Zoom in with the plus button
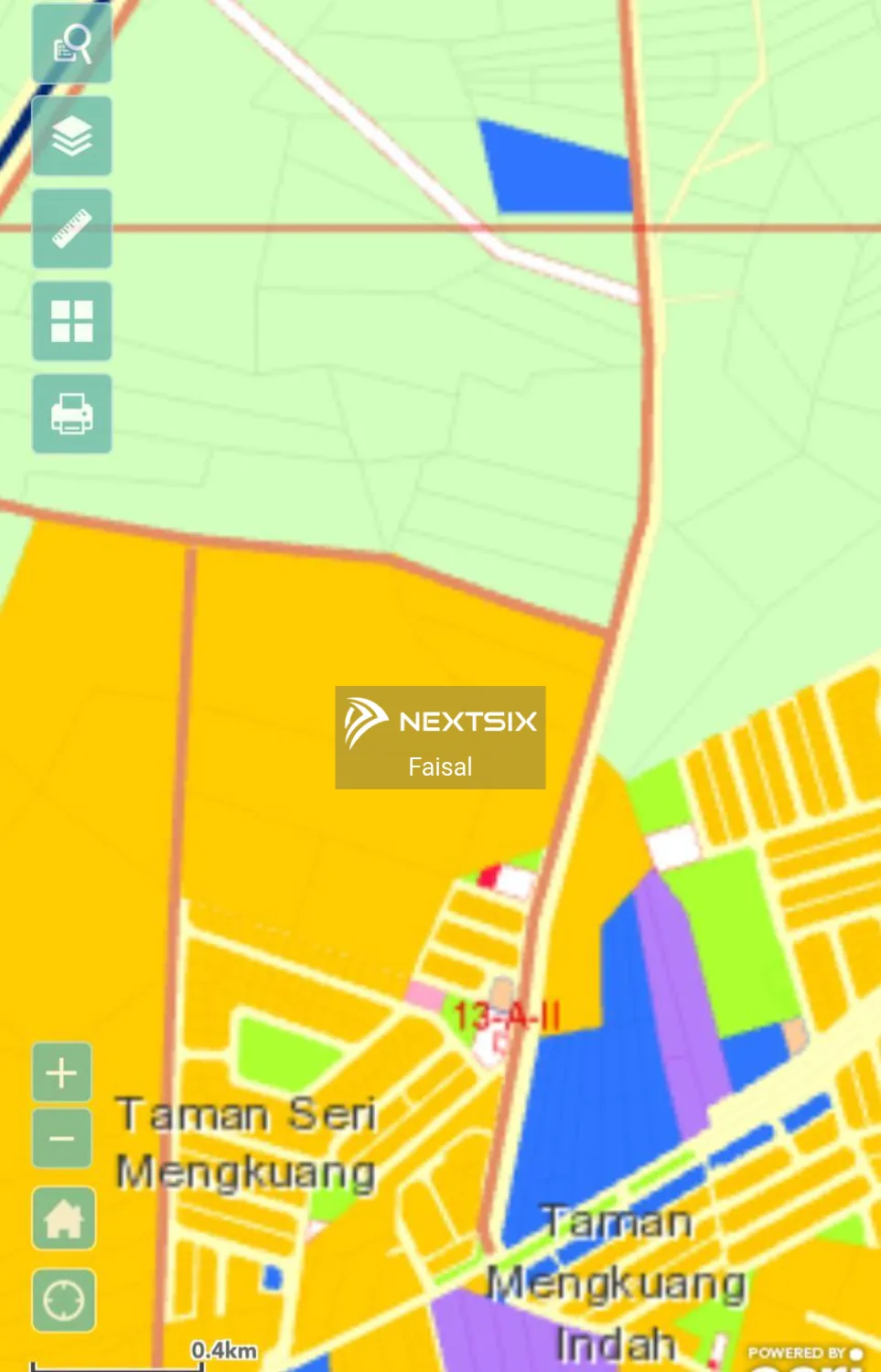881x1372 pixels. coord(62,1072)
